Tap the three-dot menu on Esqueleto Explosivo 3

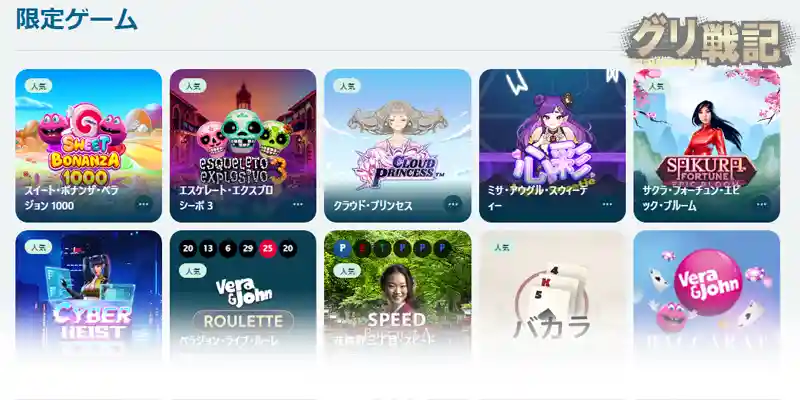(298, 203)
